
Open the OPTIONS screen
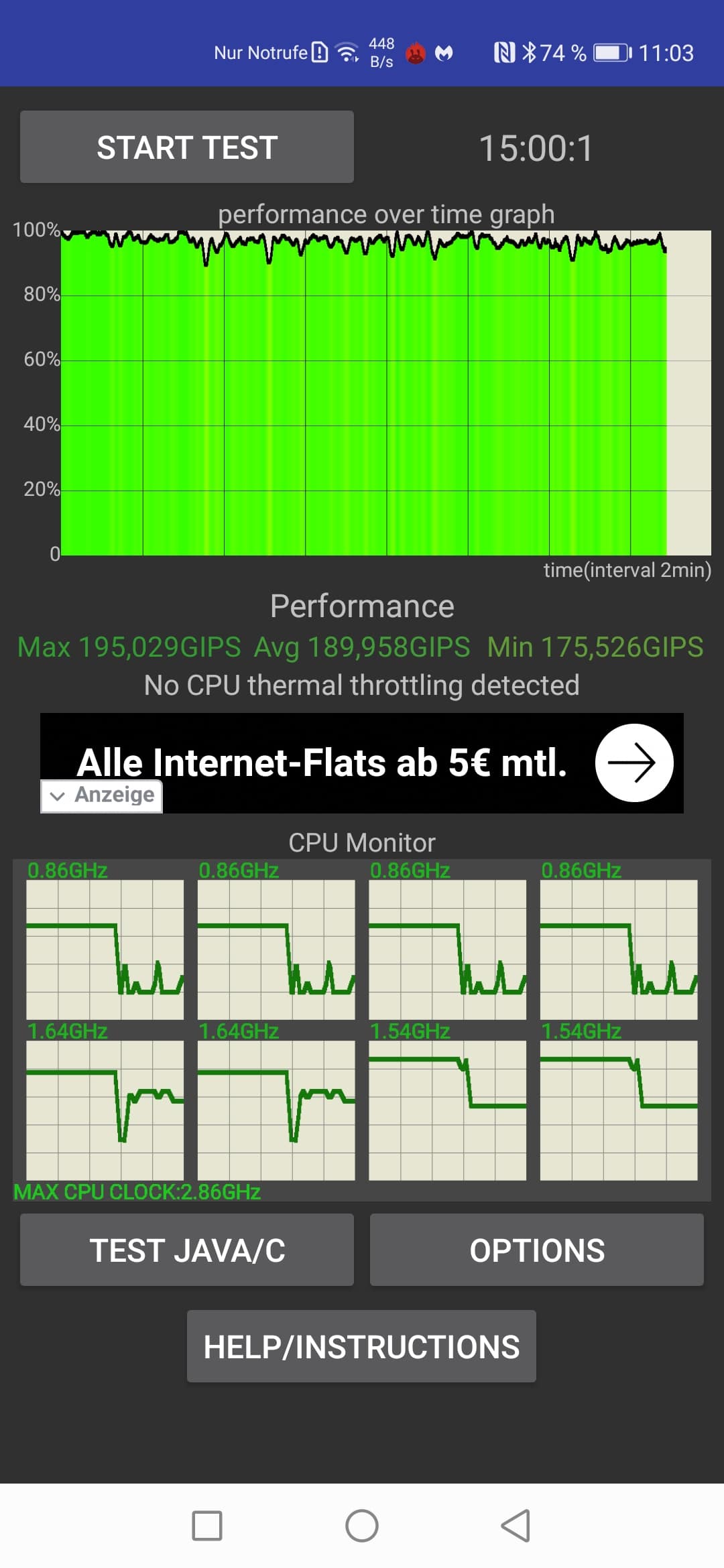coord(537,1250)
